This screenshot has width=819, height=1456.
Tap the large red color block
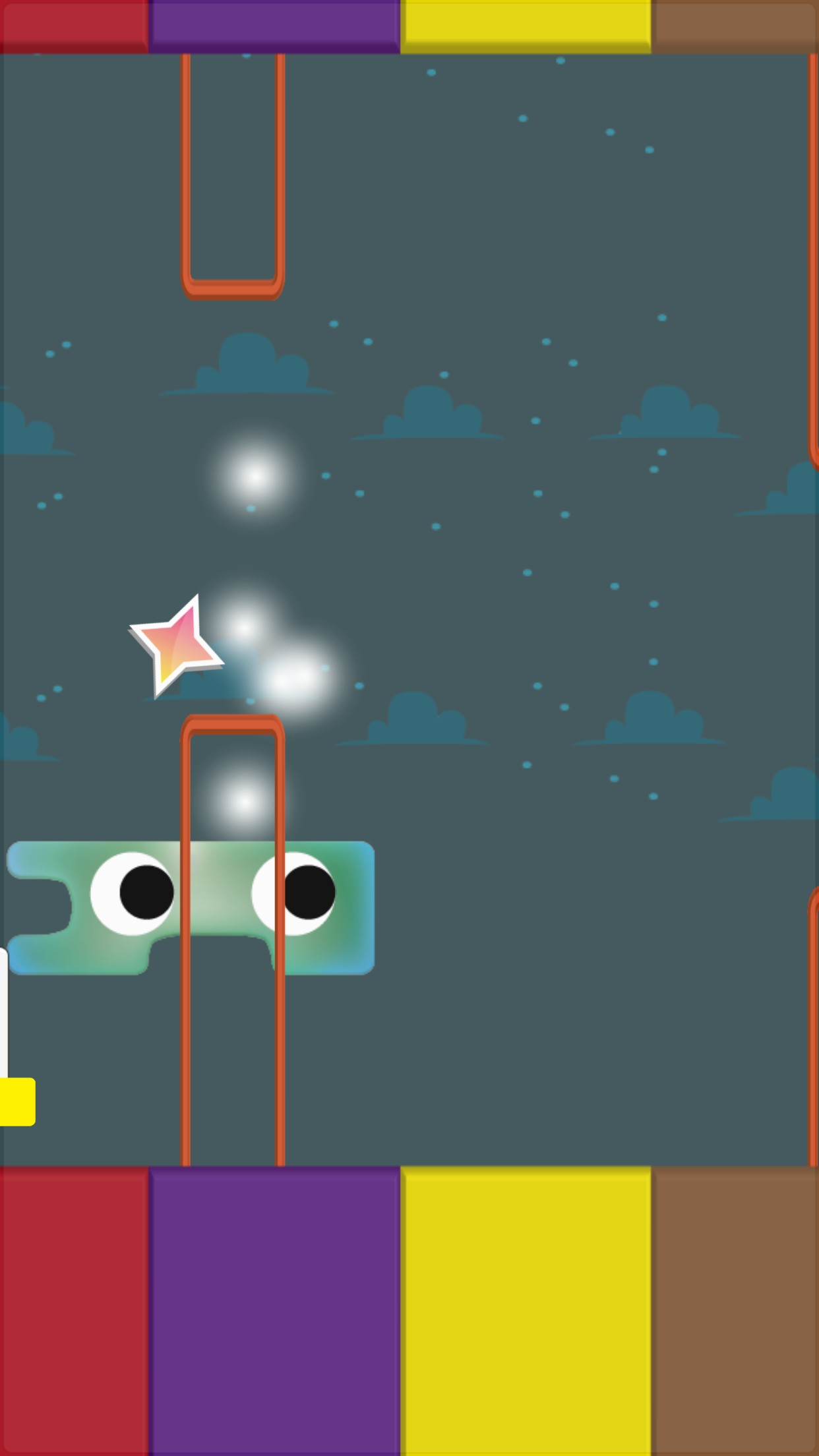pos(75,1311)
